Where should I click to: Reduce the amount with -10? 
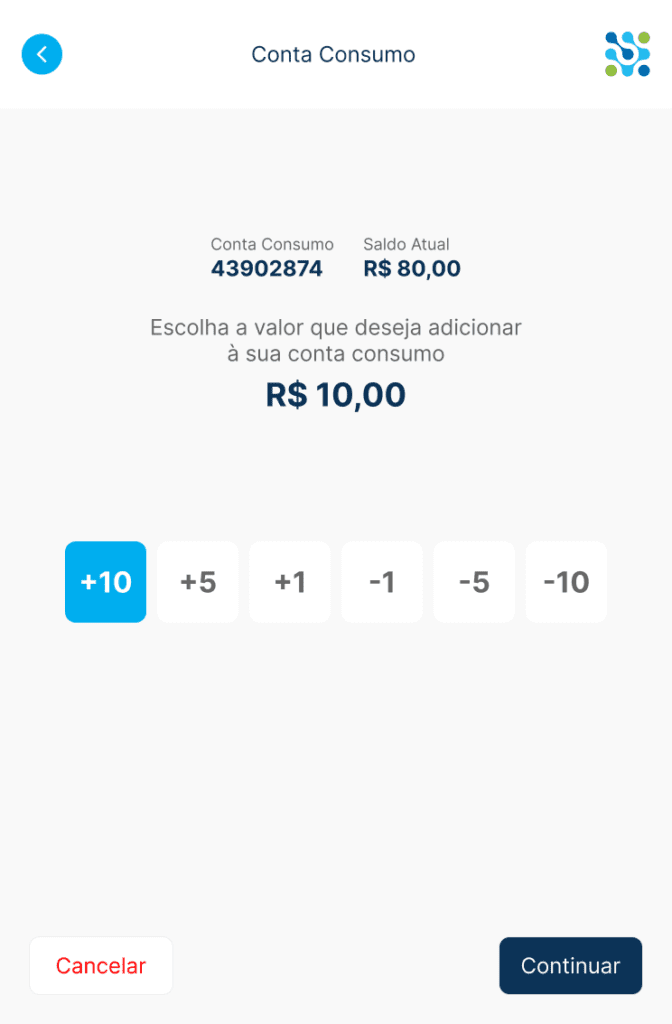(566, 582)
